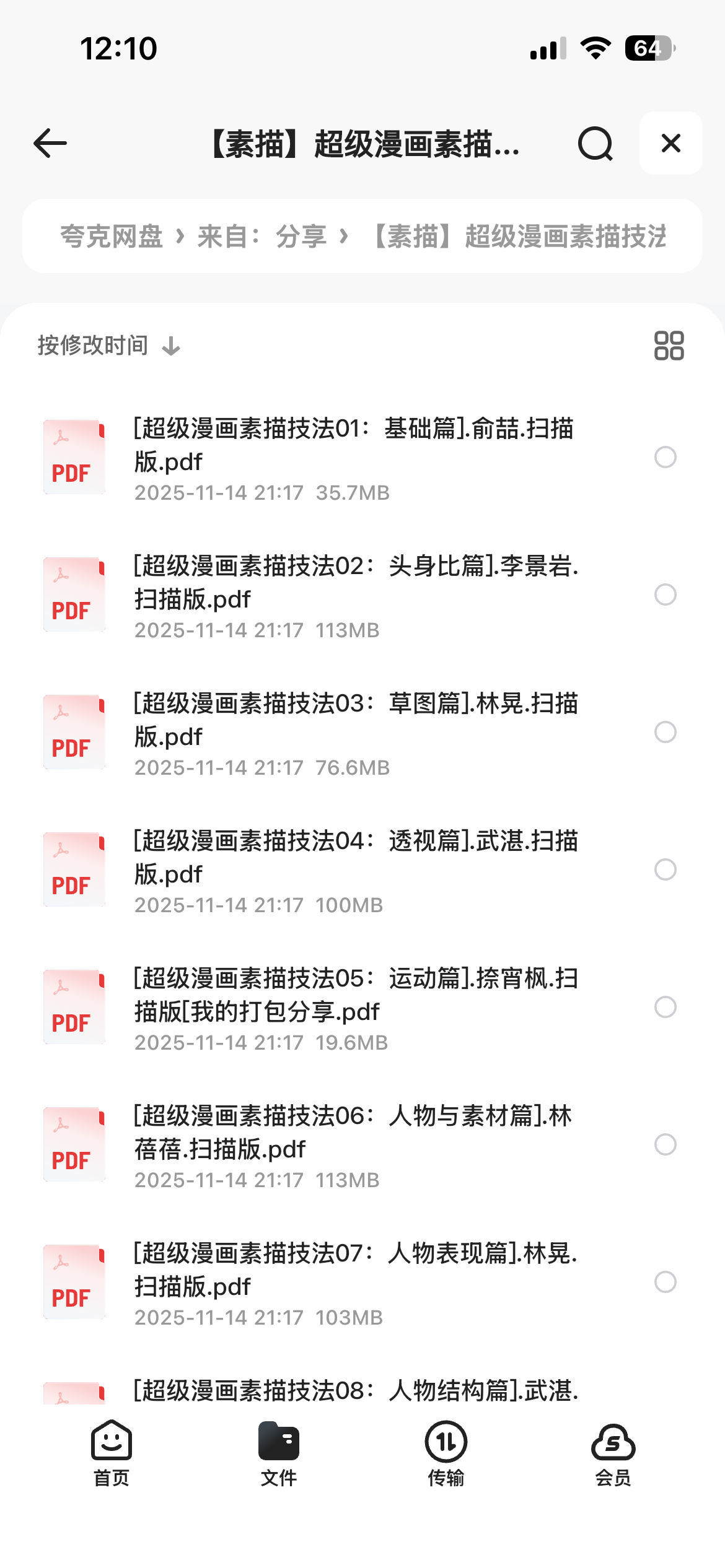Select the 04 透视篇 PDF checkbox
The image size is (725, 1568).
click(665, 869)
